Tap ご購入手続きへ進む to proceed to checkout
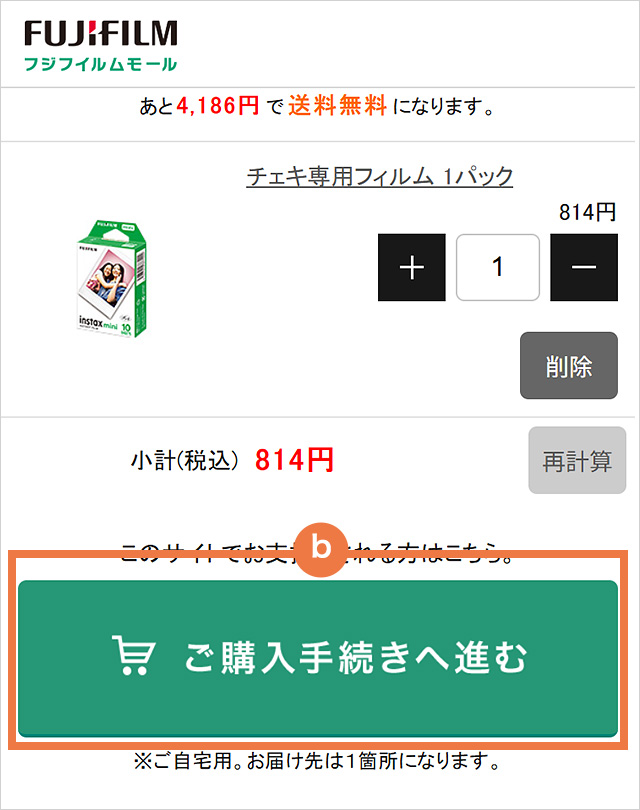The image size is (640, 810). point(319,658)
